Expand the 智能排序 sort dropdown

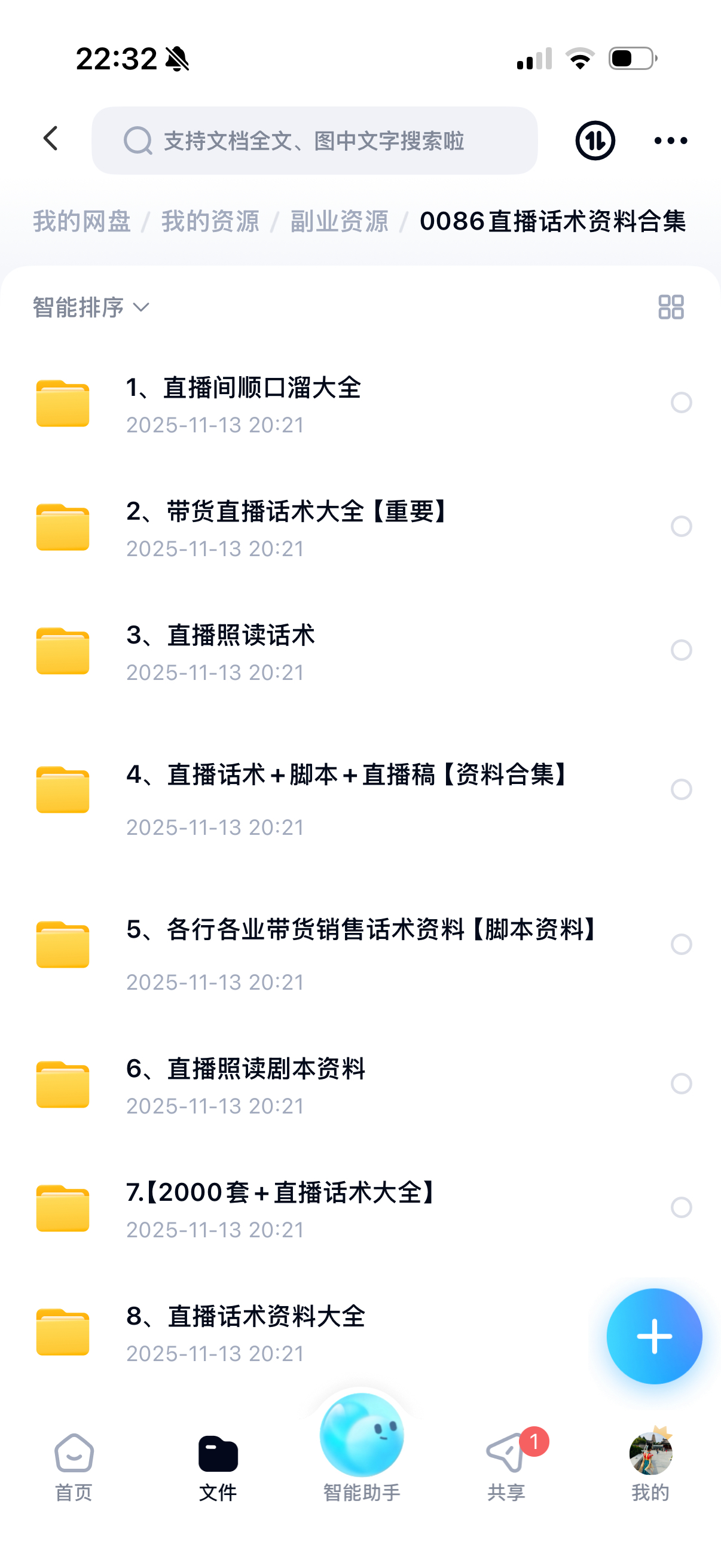coord(91,307)
